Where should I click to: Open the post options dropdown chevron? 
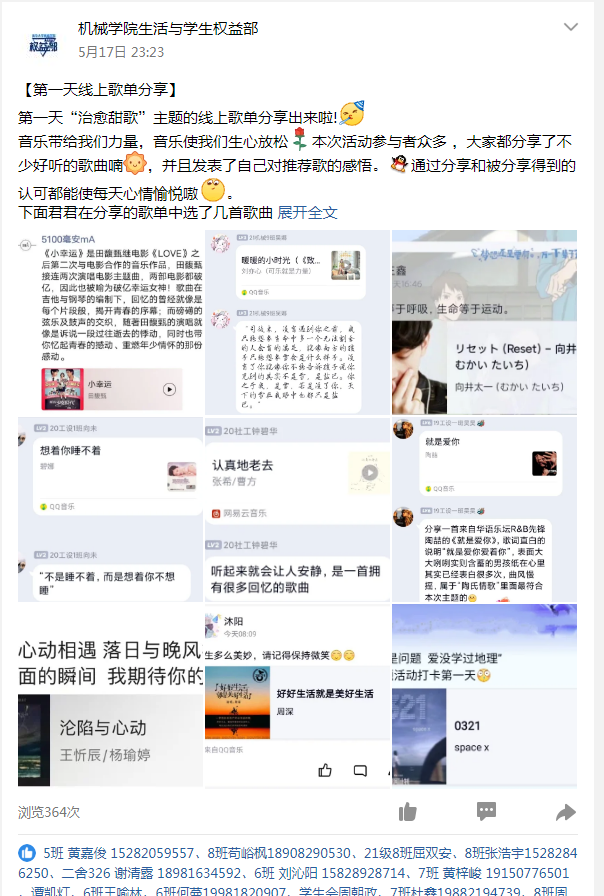(572, 27)
